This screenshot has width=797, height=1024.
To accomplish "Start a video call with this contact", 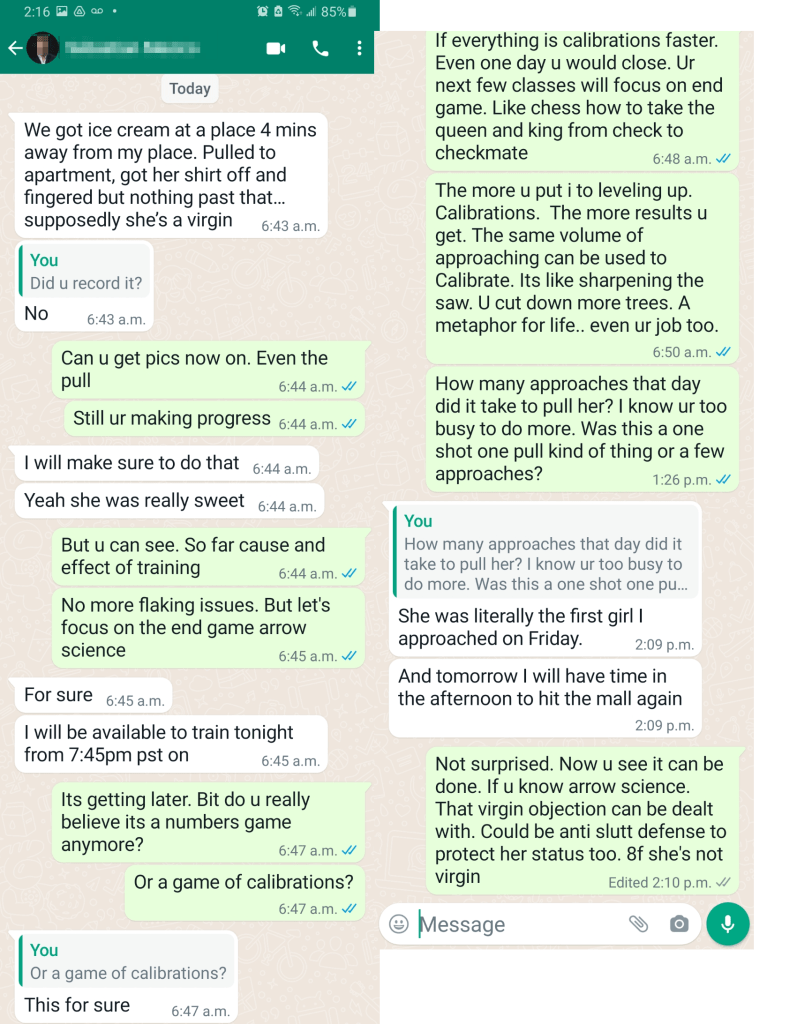I will [x=276, y=48].
